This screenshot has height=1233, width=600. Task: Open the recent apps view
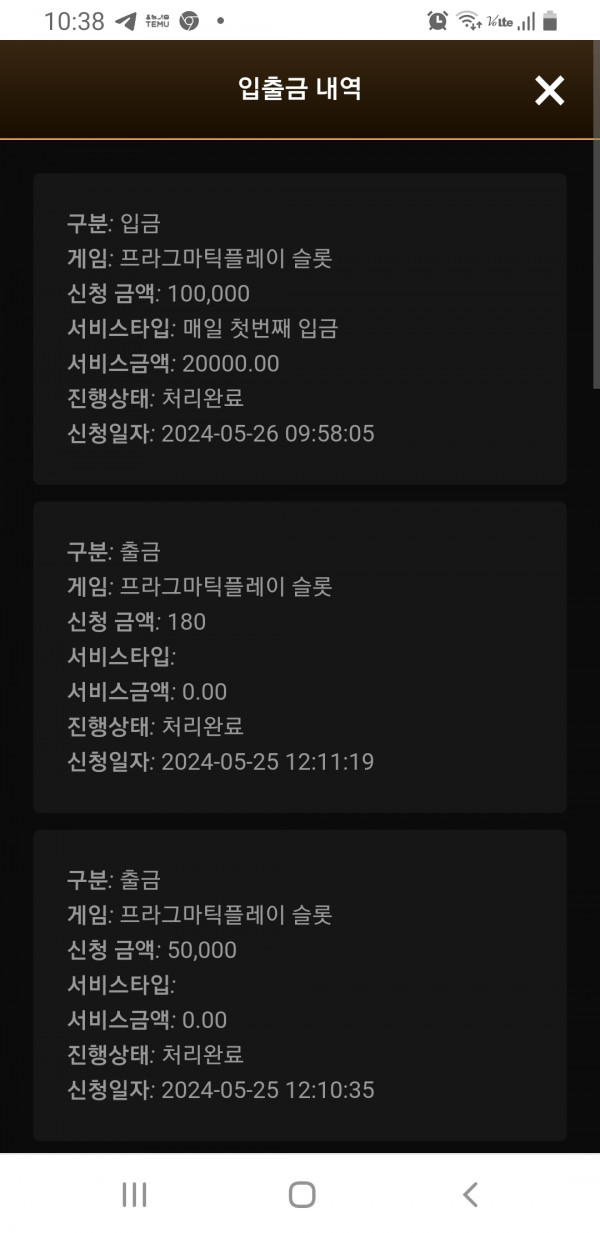(134, 1194)
